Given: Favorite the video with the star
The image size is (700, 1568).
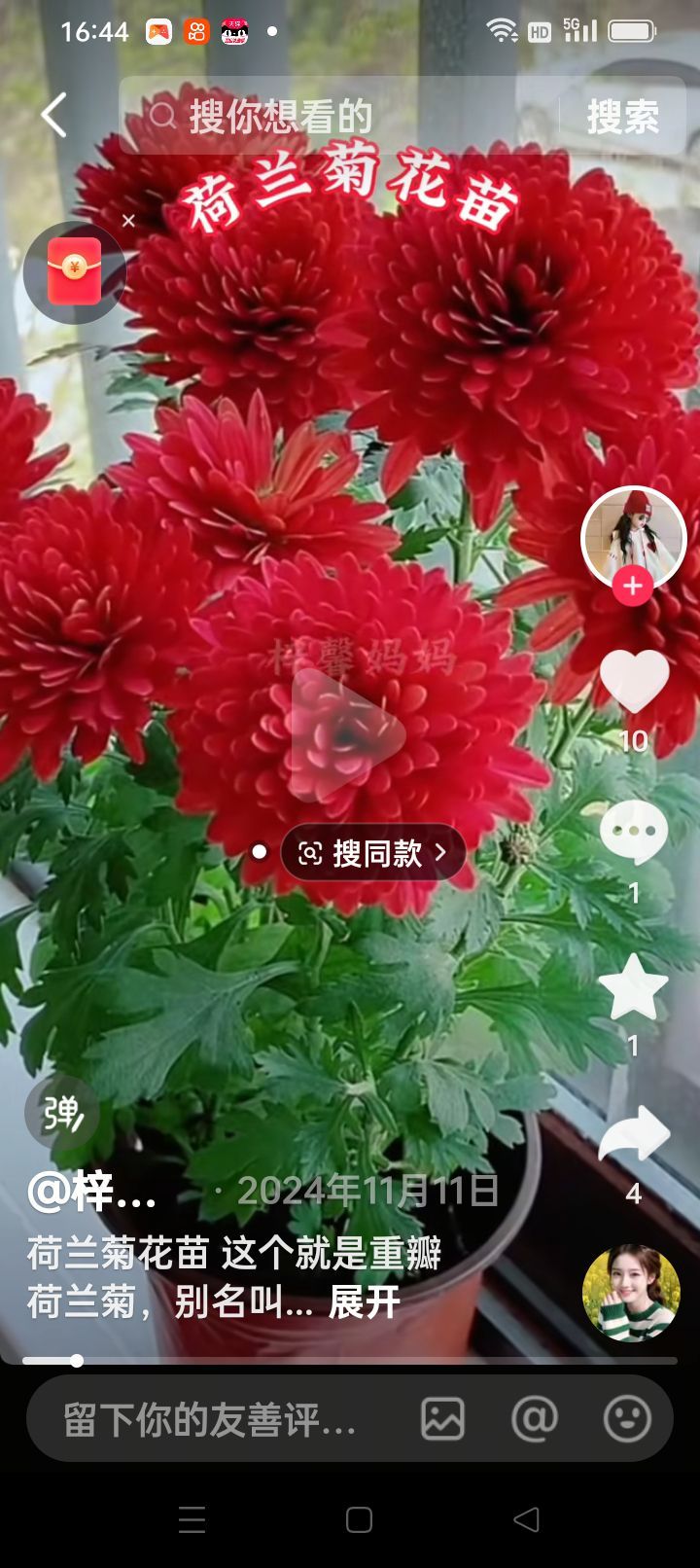Looking at the screenshot, I should click(634, 986).
